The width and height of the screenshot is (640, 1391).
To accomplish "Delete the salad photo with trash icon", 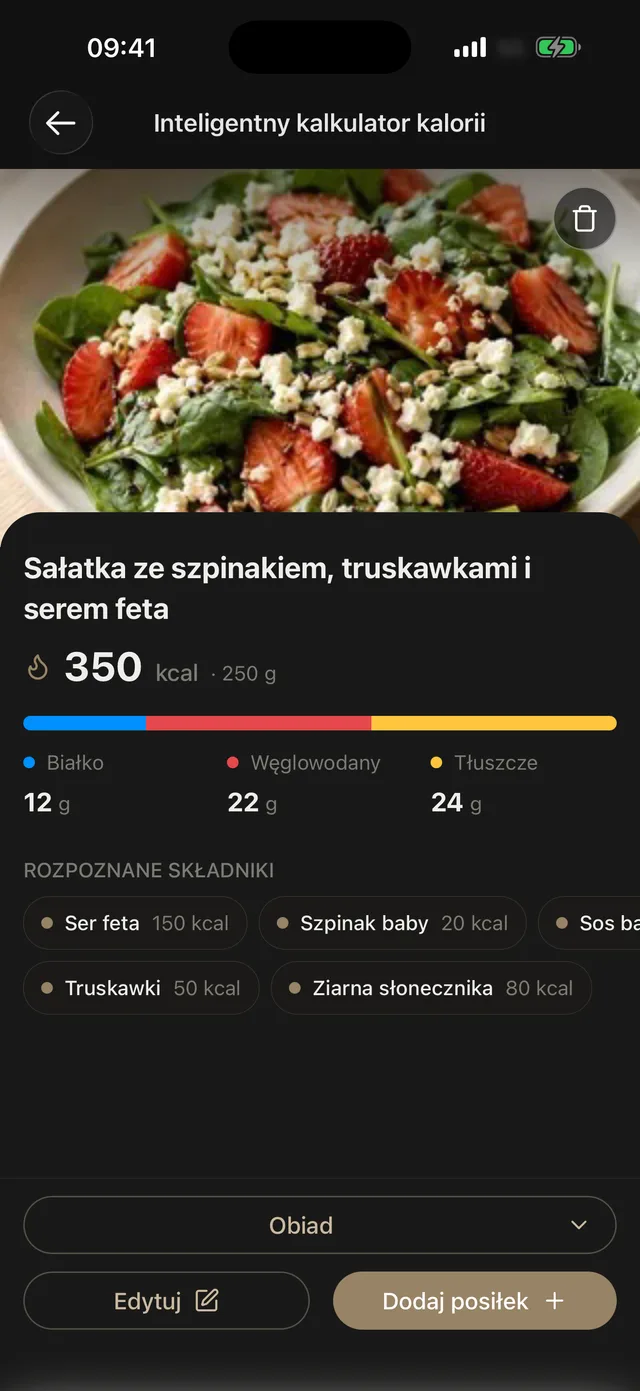I will (x=585, y=218).
